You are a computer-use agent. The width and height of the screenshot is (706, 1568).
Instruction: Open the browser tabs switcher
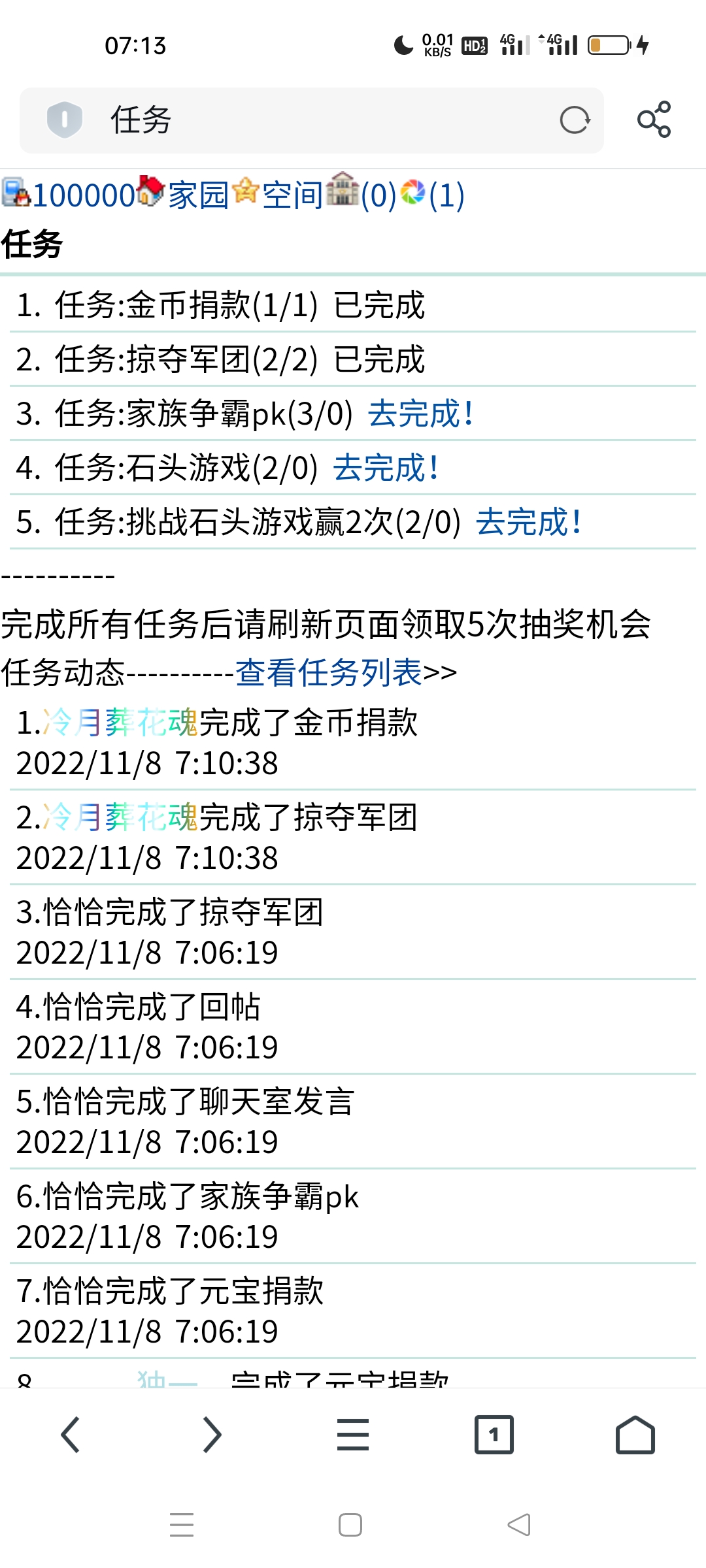[x=494, y=1435]
